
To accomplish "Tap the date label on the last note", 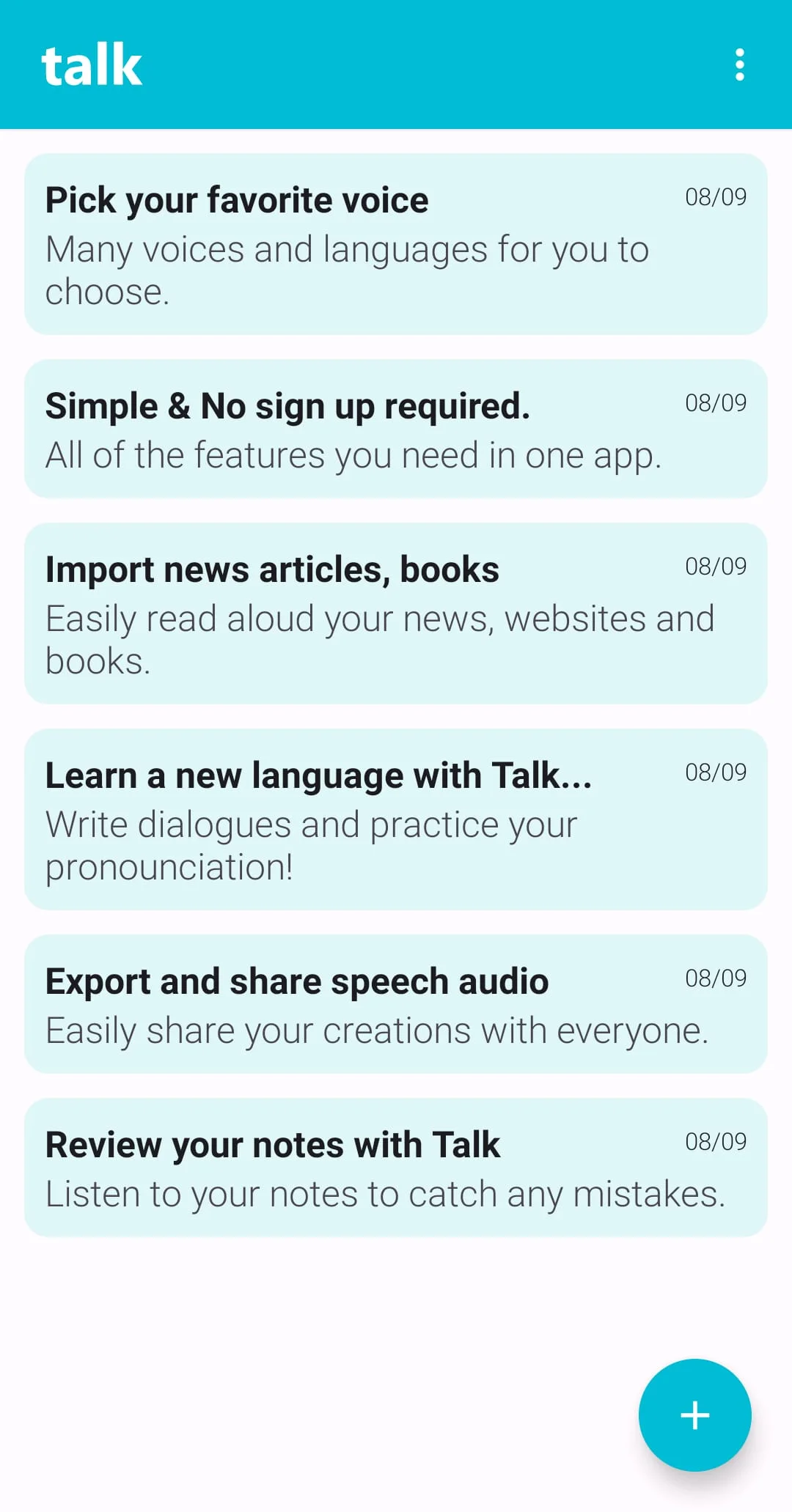I will (x=716, y=1142).
